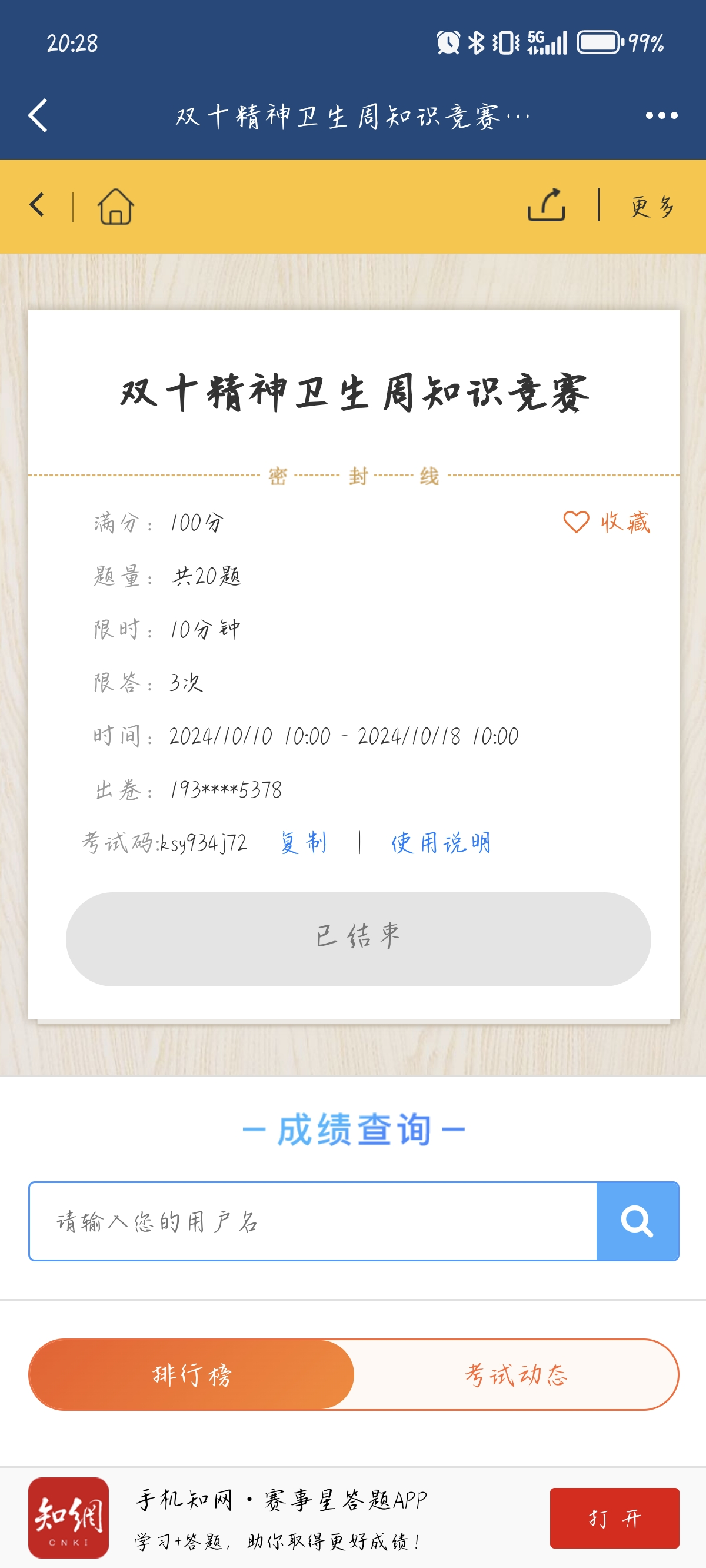Open the three-dot overflow menu

click(661, 115)
